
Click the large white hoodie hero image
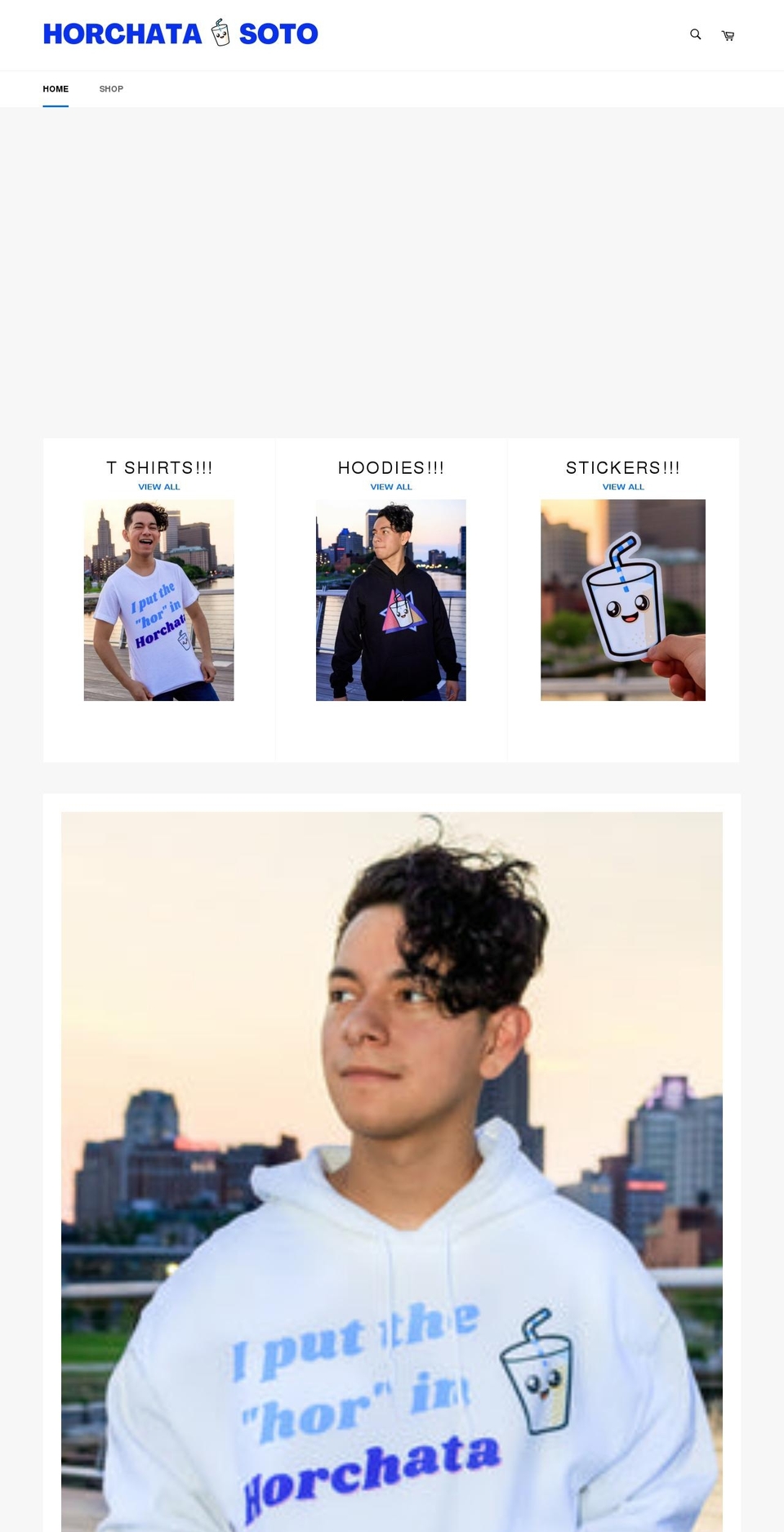coord(390,1168)
